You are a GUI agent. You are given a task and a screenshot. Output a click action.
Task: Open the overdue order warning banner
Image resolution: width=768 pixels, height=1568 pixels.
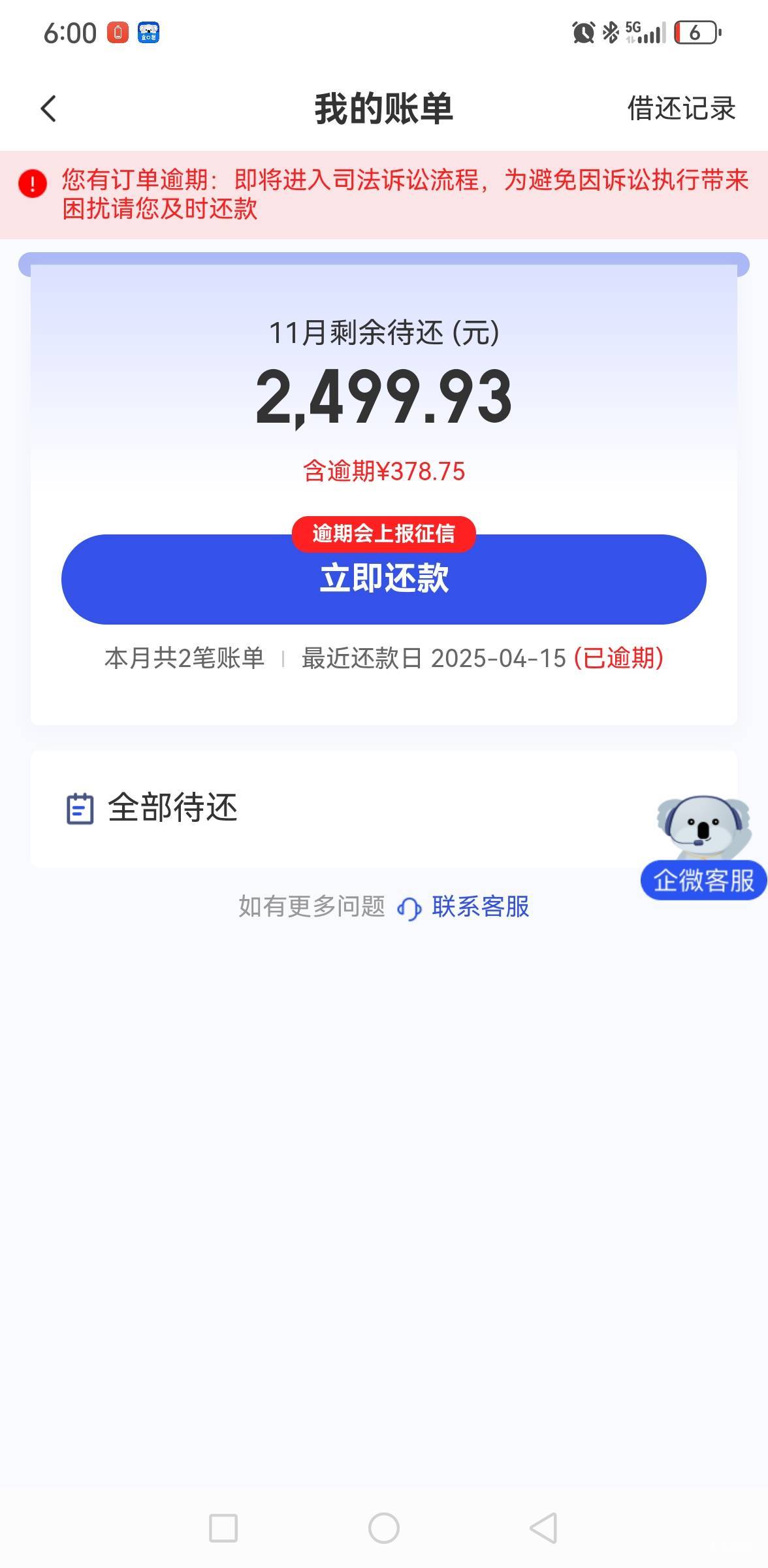coord(384,194)
